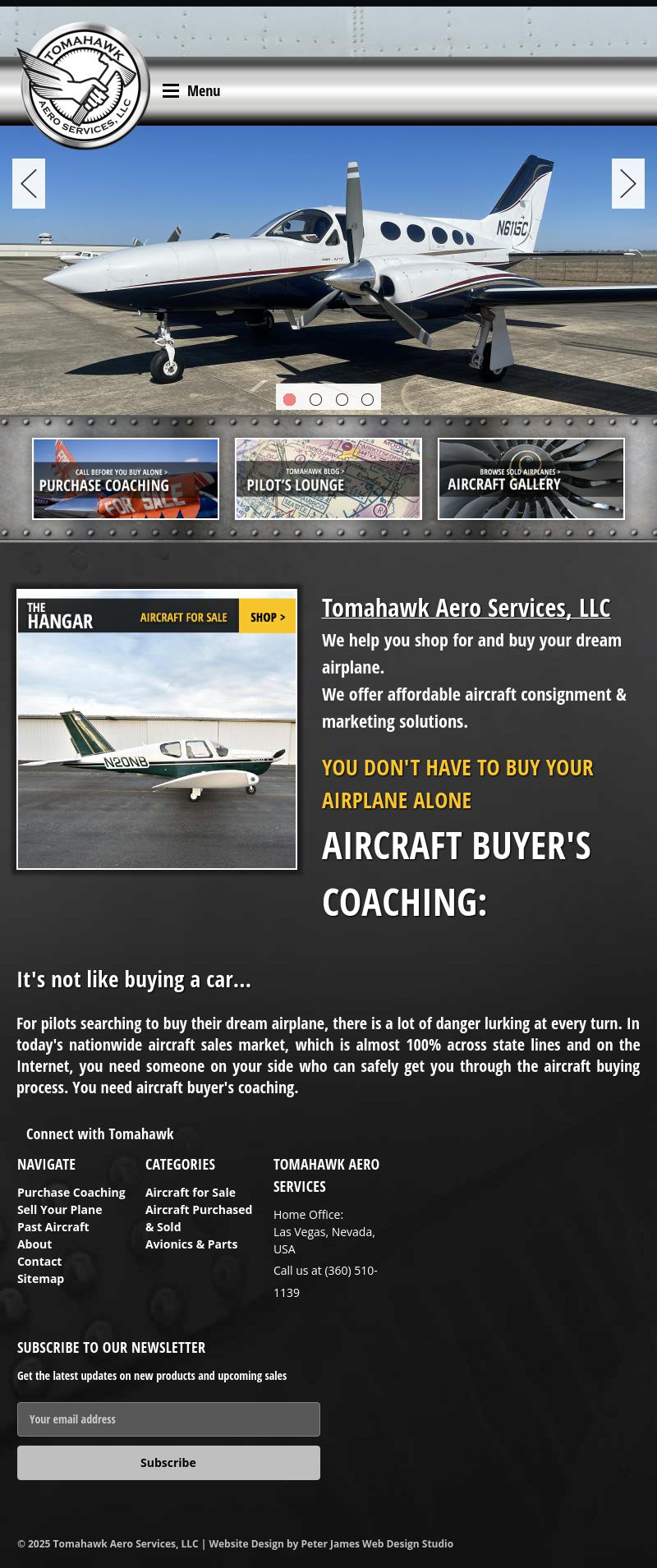Browse the Aircraft Gallery banner
The width and height of the screenshot is (657, 1568).
[531, 479]
